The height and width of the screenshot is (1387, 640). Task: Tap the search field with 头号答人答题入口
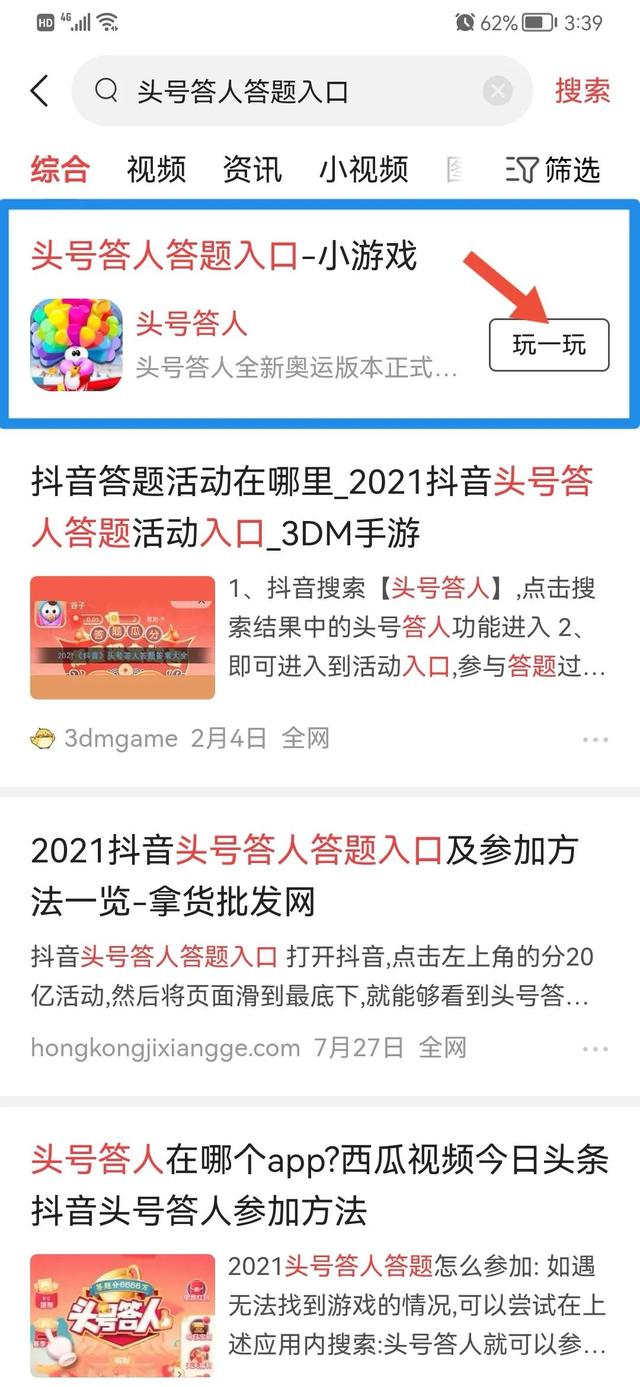300,92
